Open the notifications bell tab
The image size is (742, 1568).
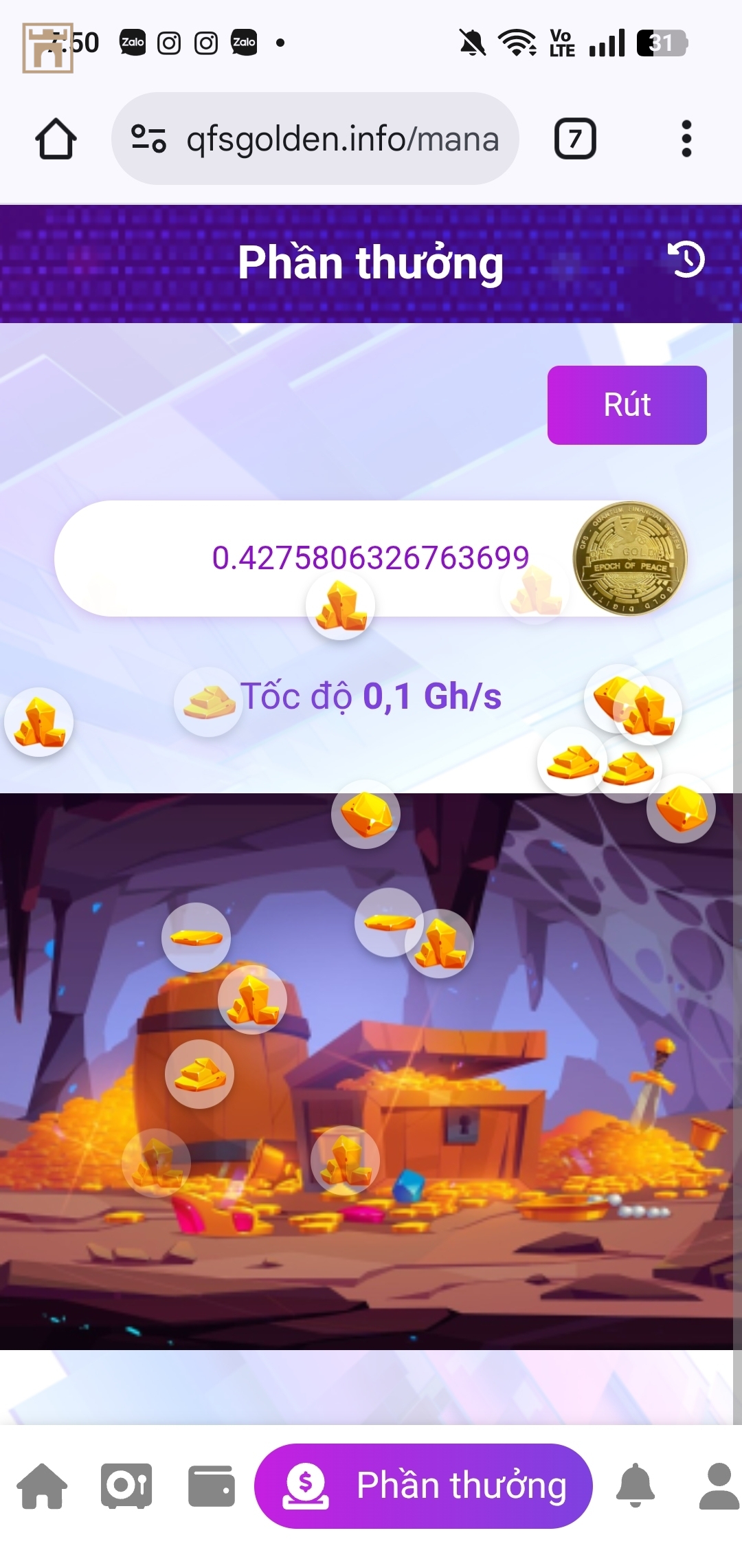pos(636,1486)
